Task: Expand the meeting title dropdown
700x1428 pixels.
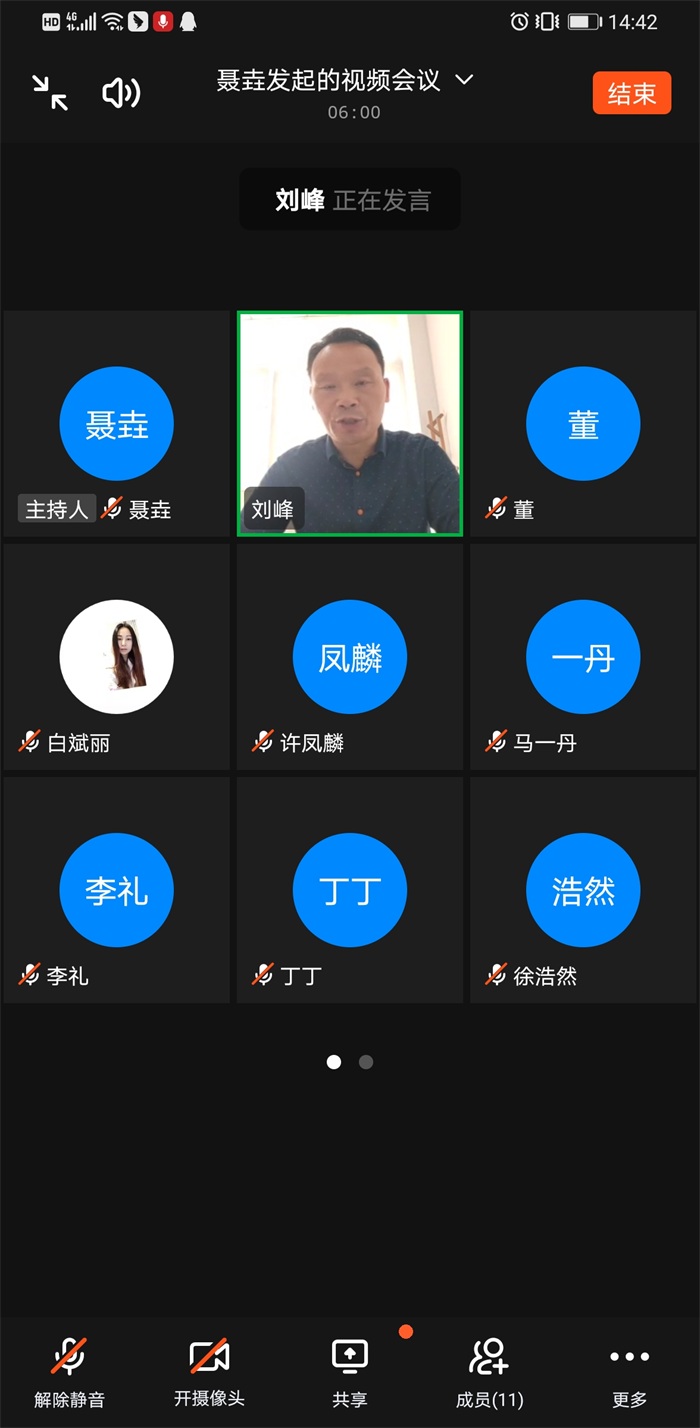Action: click(464, 80)
